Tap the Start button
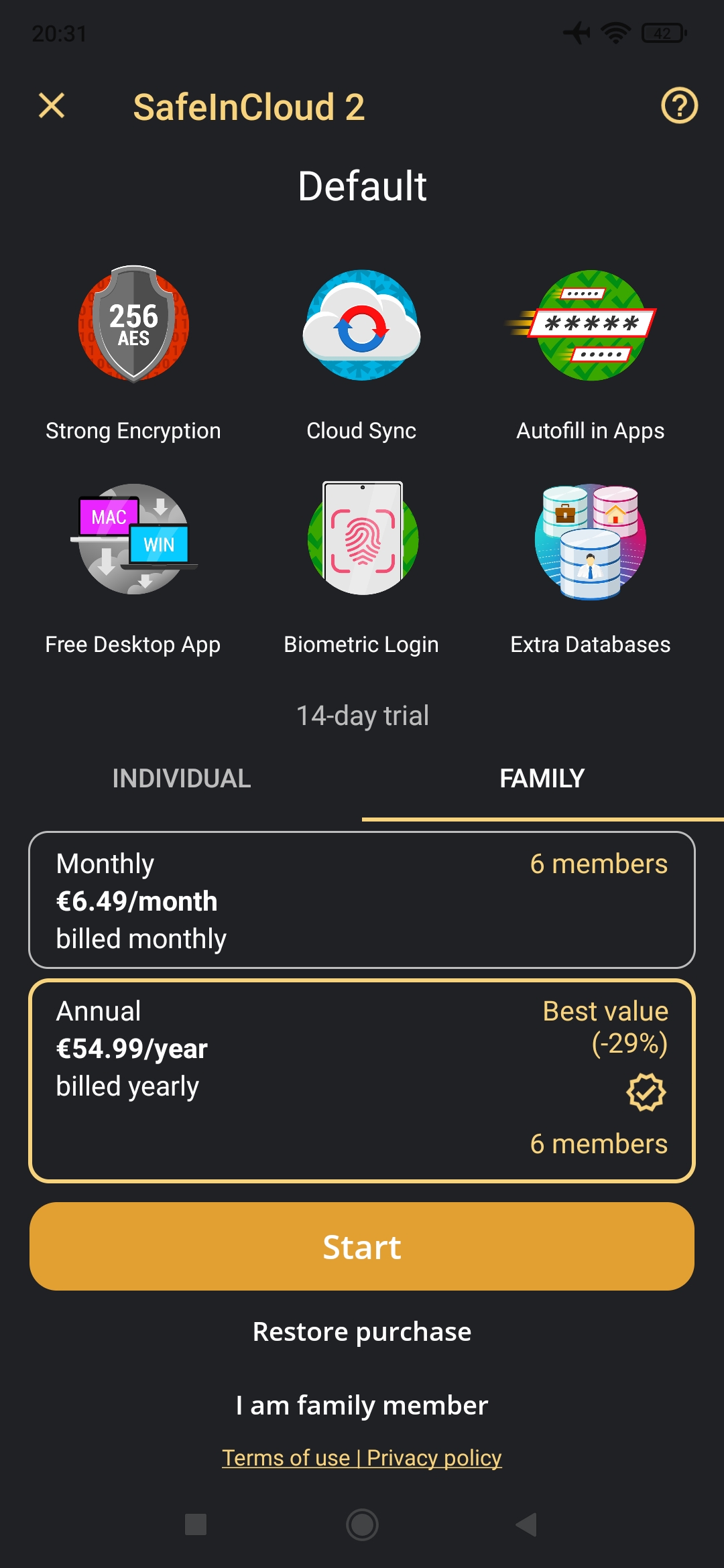The width and height of the screenshot is (724, 1568). click(362, 1246)
